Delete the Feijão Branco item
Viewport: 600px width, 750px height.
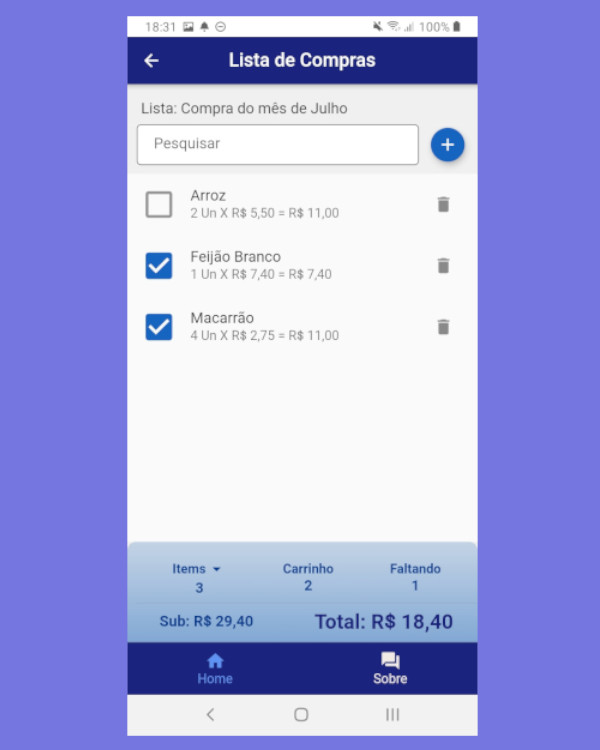pyautogui.click(x=443, y=265)
